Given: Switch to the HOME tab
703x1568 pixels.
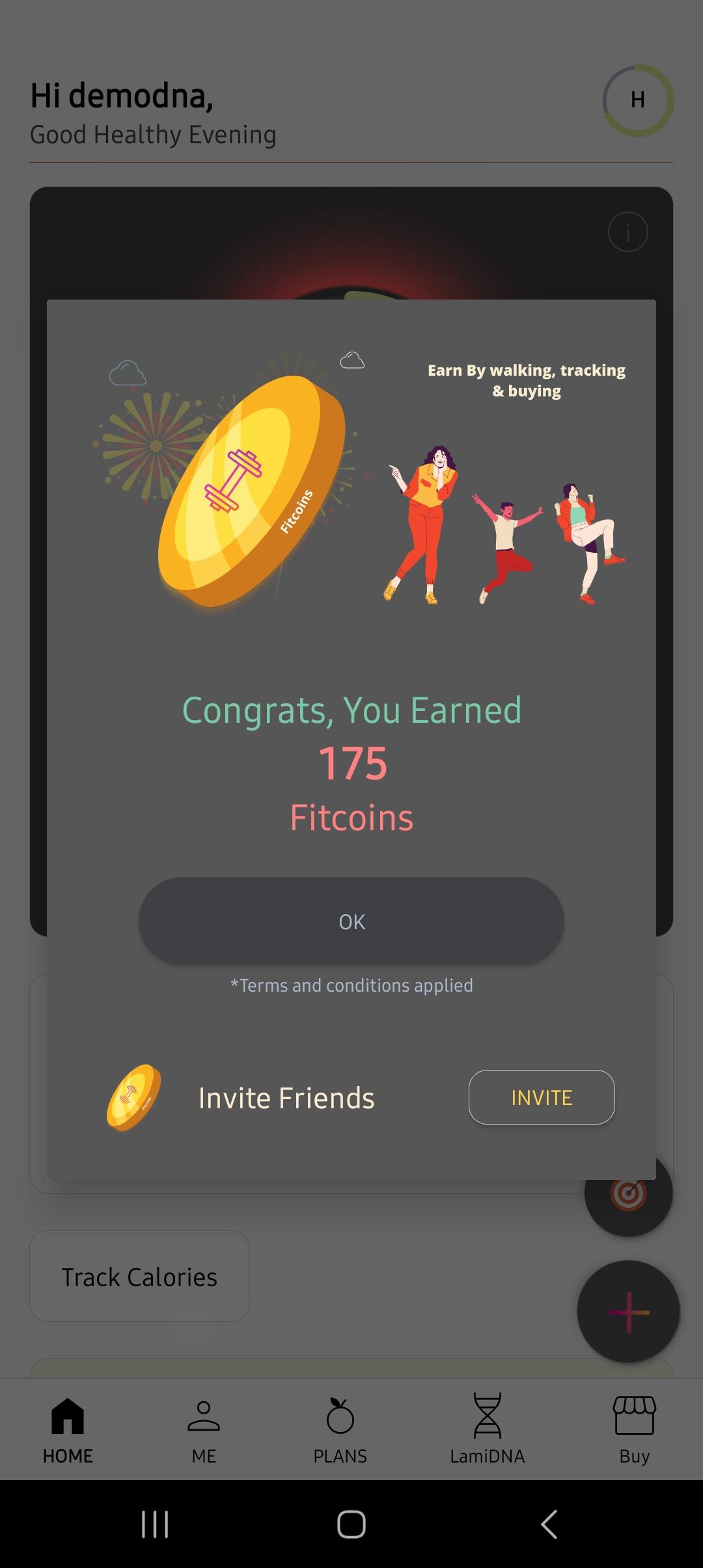Looking at the screenshot, I should click(x=68, y=1430).
